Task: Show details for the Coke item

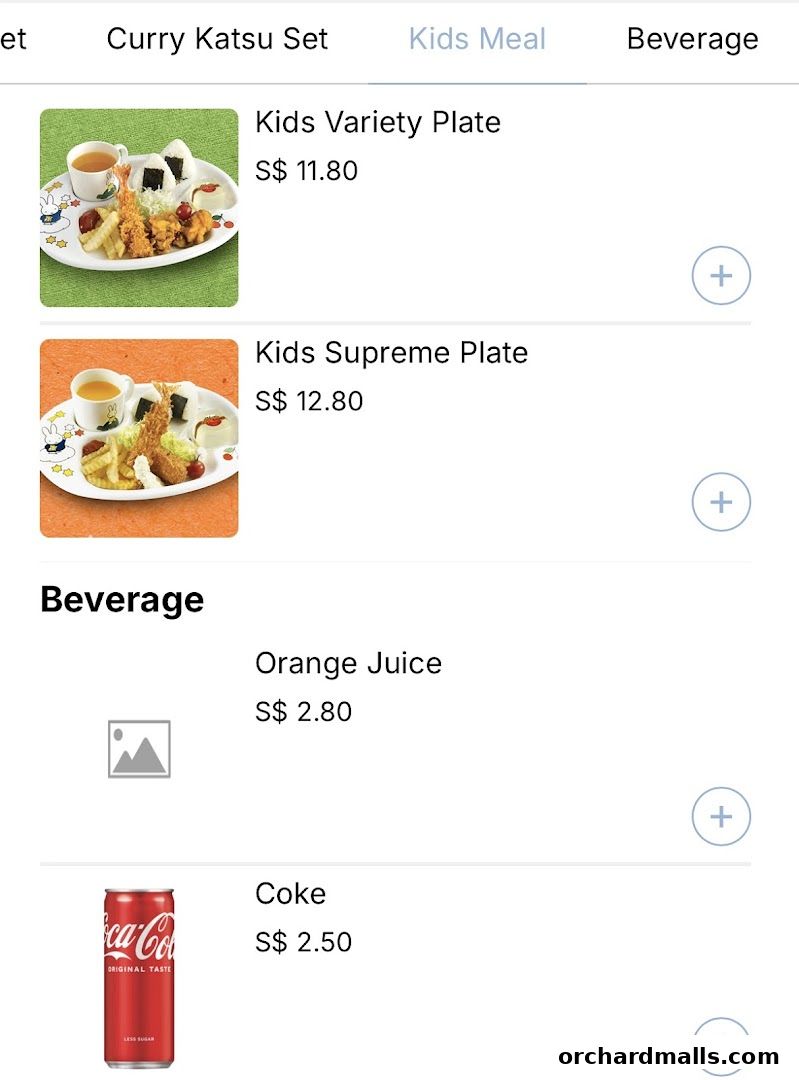Action: [x=290, y=894]
